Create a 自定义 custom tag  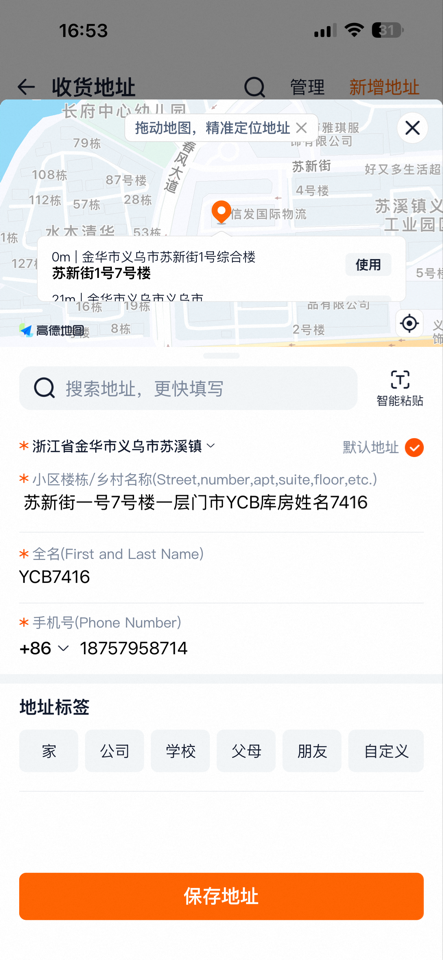(386, 751)
